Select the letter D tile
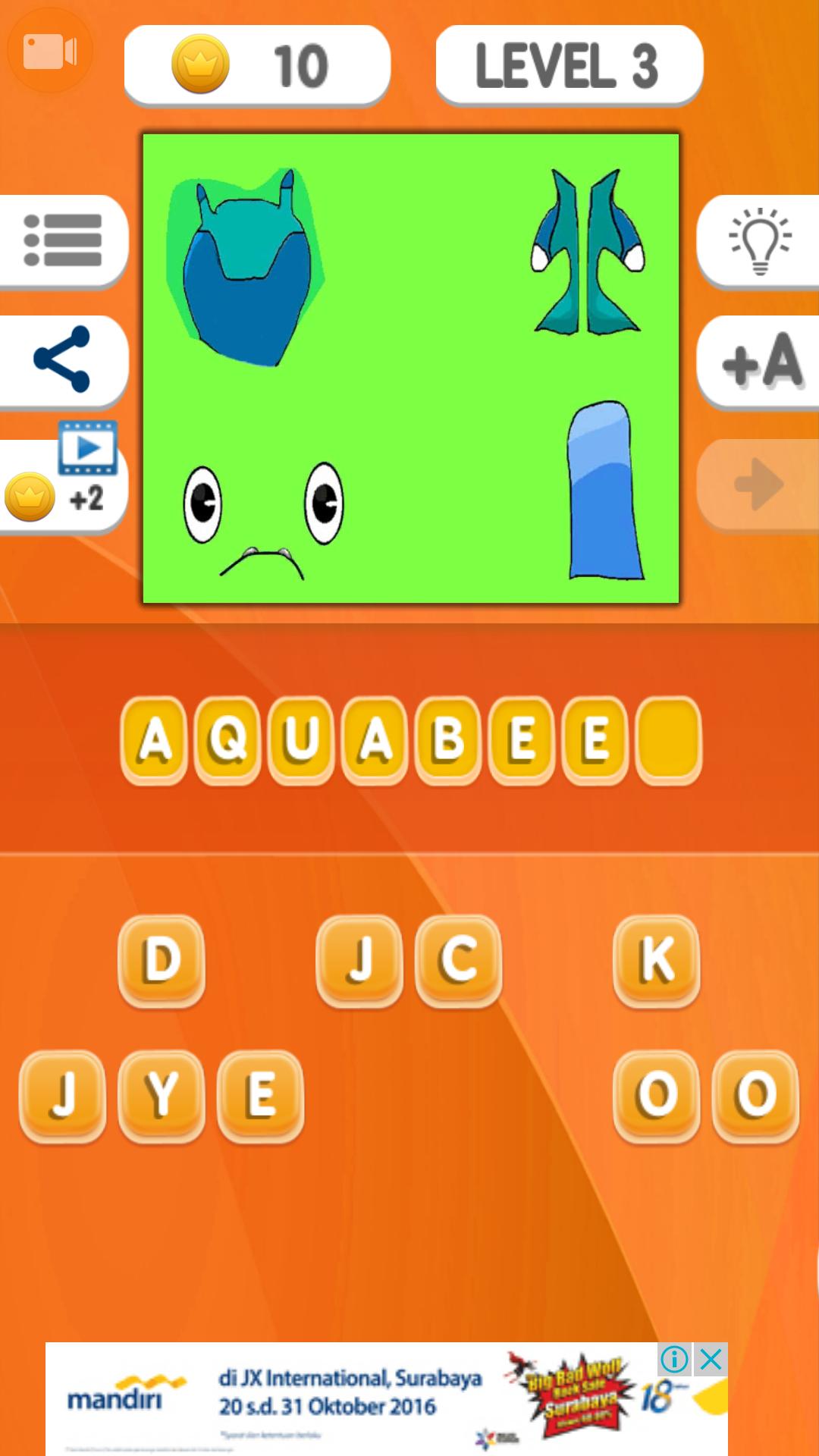This screenshot has height=1456, width=819. tap(162, 959)
